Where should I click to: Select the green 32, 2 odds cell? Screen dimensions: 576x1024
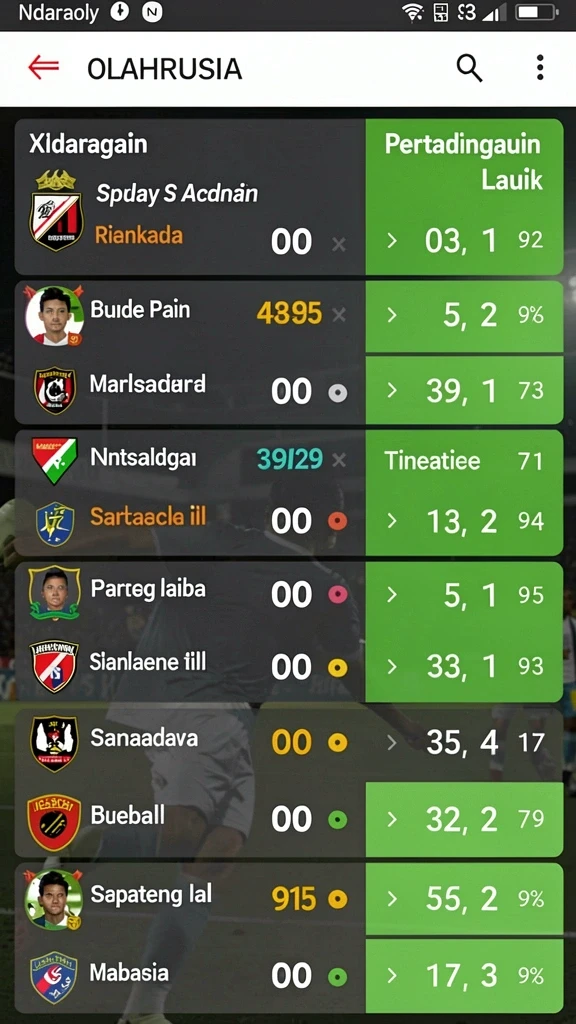[464, 819]
